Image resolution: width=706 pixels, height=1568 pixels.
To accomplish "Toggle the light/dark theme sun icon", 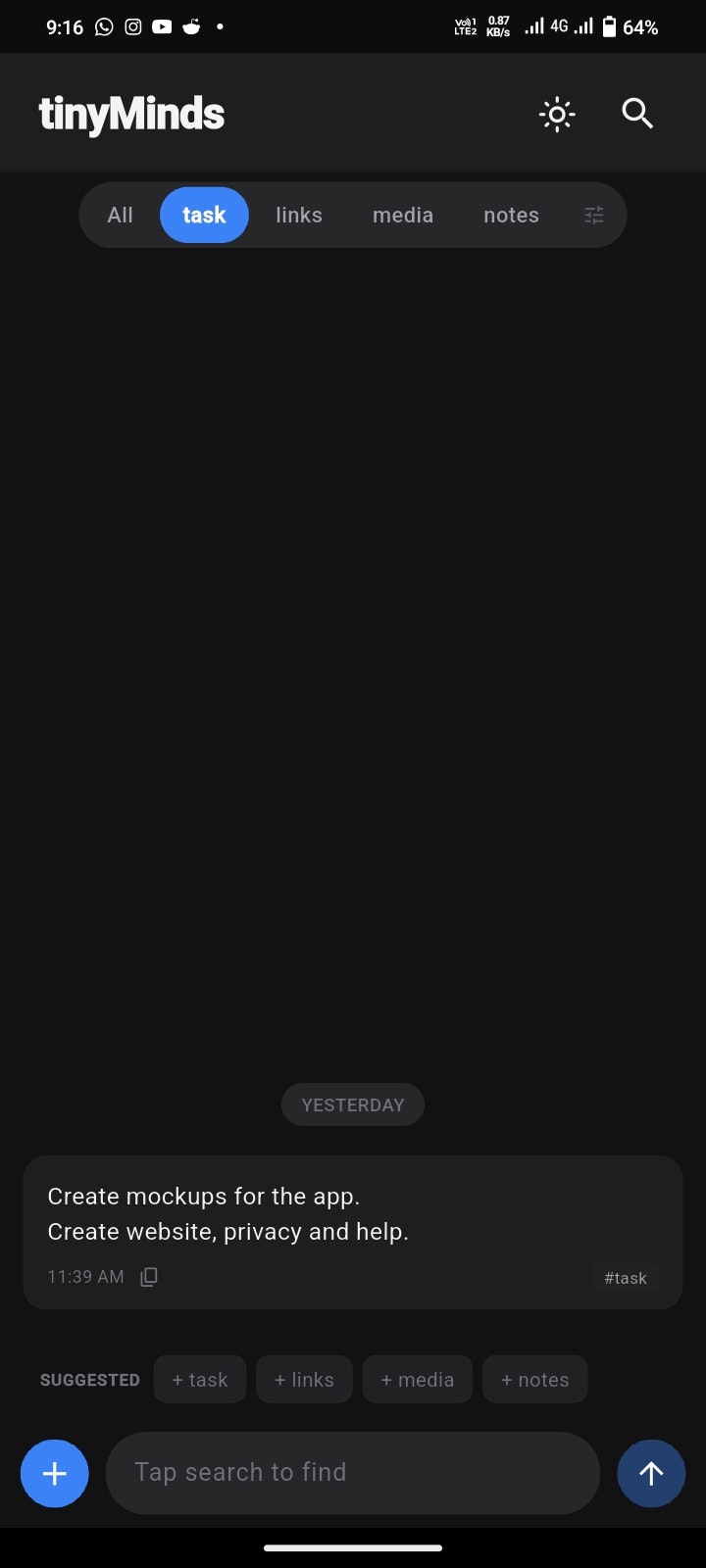I will [x=557, y=115].
